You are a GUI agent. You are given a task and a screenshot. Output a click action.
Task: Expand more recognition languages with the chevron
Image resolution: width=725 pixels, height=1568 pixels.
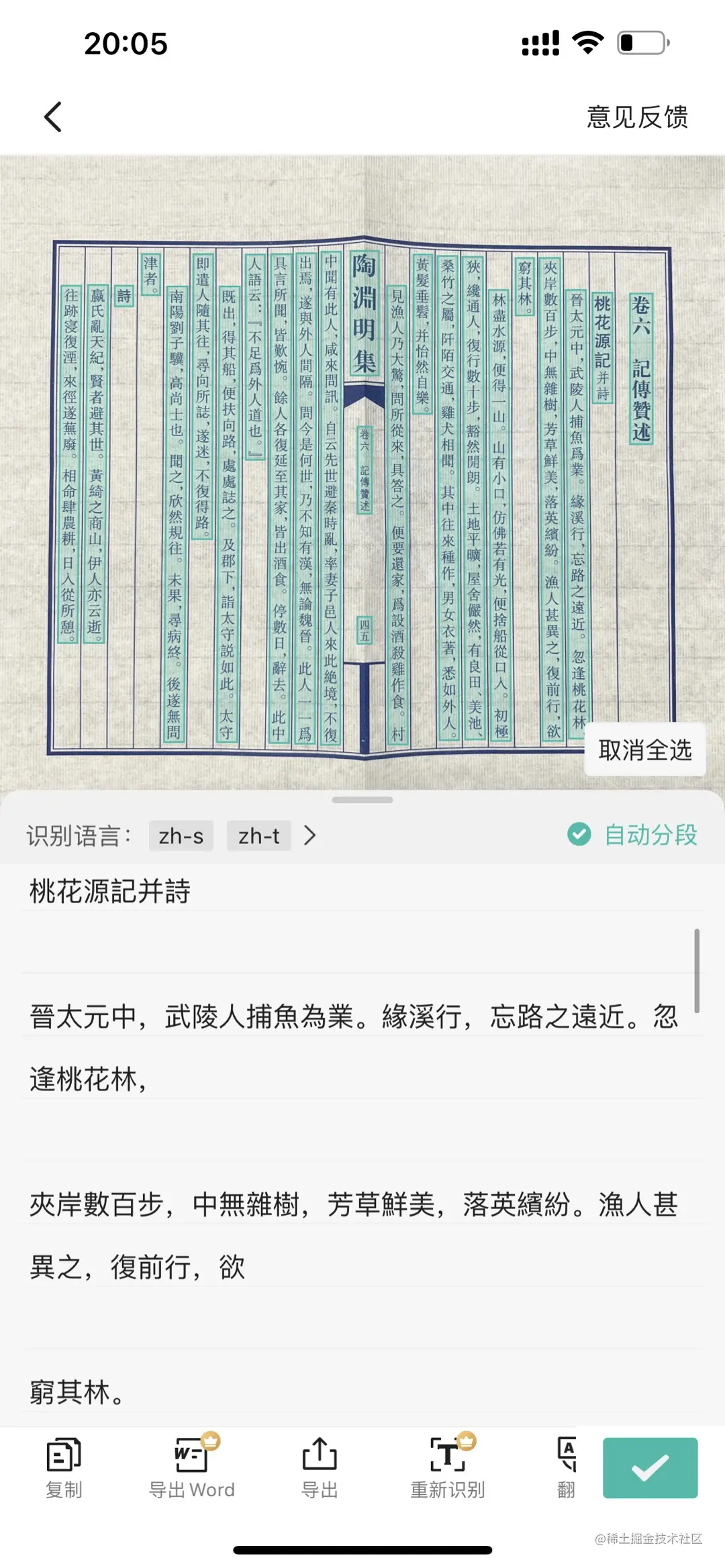coord(309,836)
